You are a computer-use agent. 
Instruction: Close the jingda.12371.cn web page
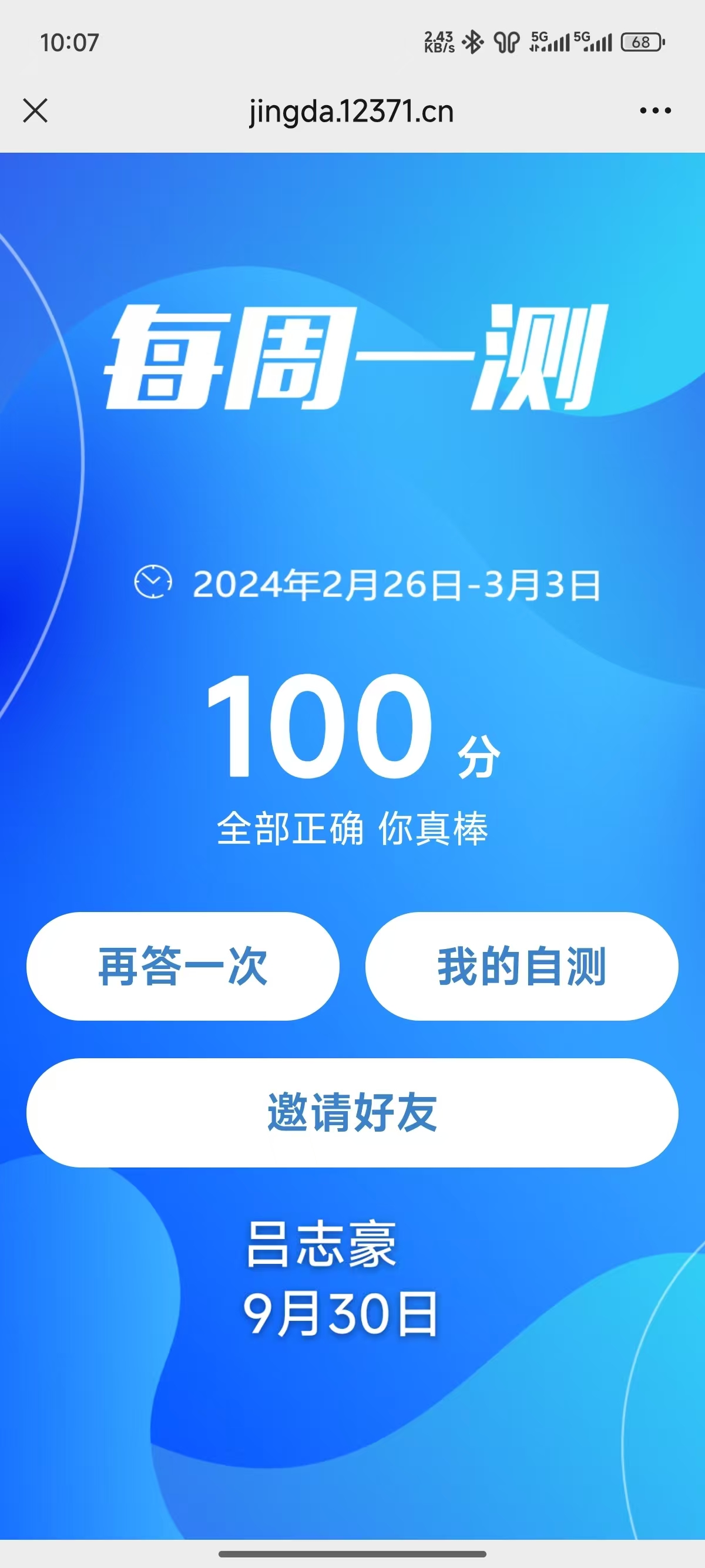(x=35, y=111)
